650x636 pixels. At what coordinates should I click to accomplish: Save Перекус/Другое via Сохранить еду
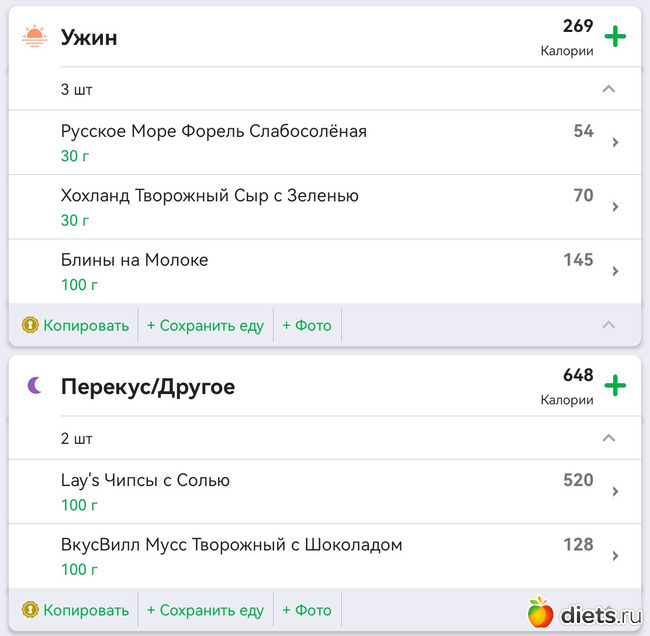click(x=205, y=610)
